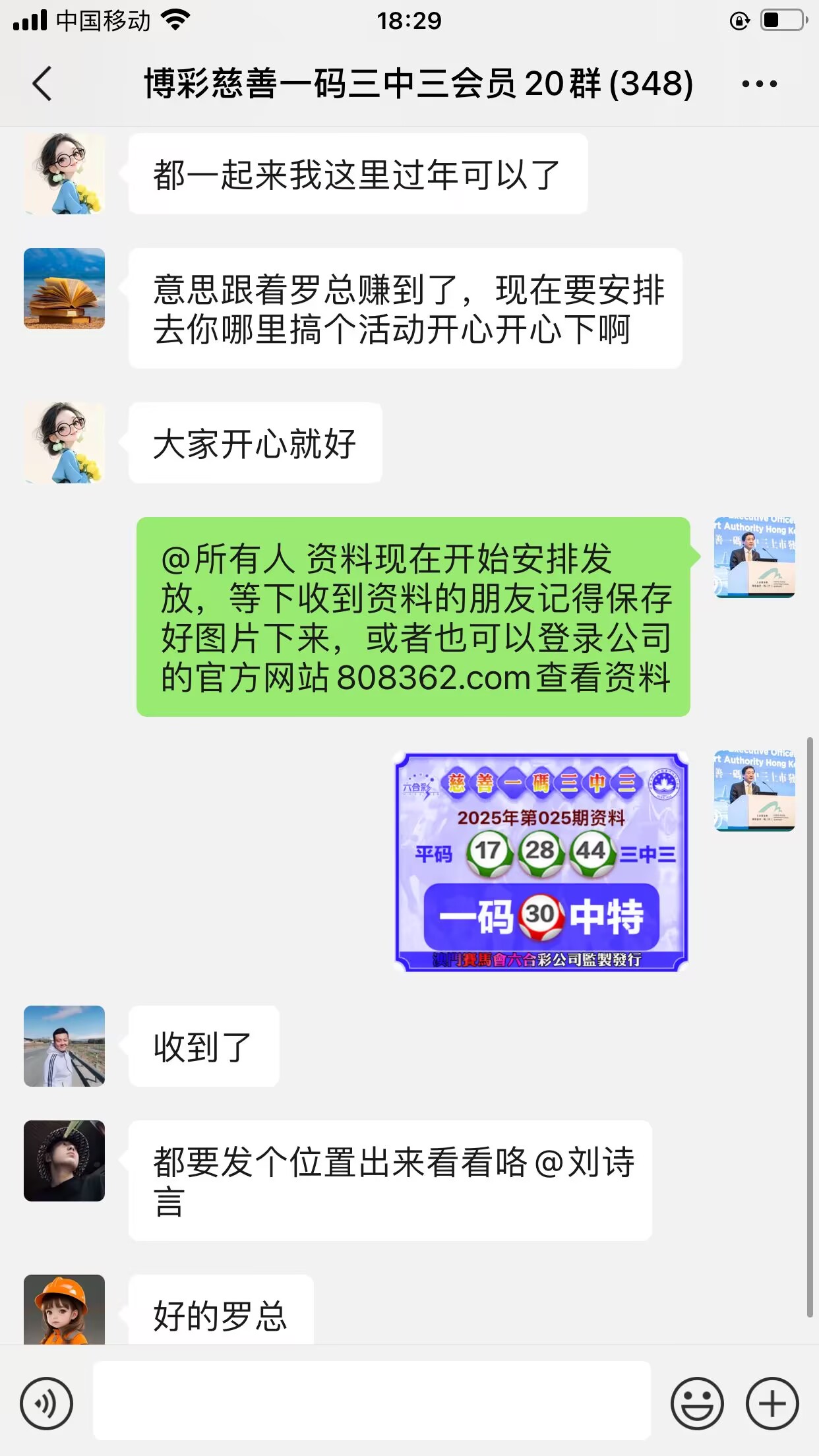Image resolution: width=819 pixels, height=1456 pixels.
Task: Open the emoji sticker panel
Action: pyautogui.click(x=697, y=1403)
